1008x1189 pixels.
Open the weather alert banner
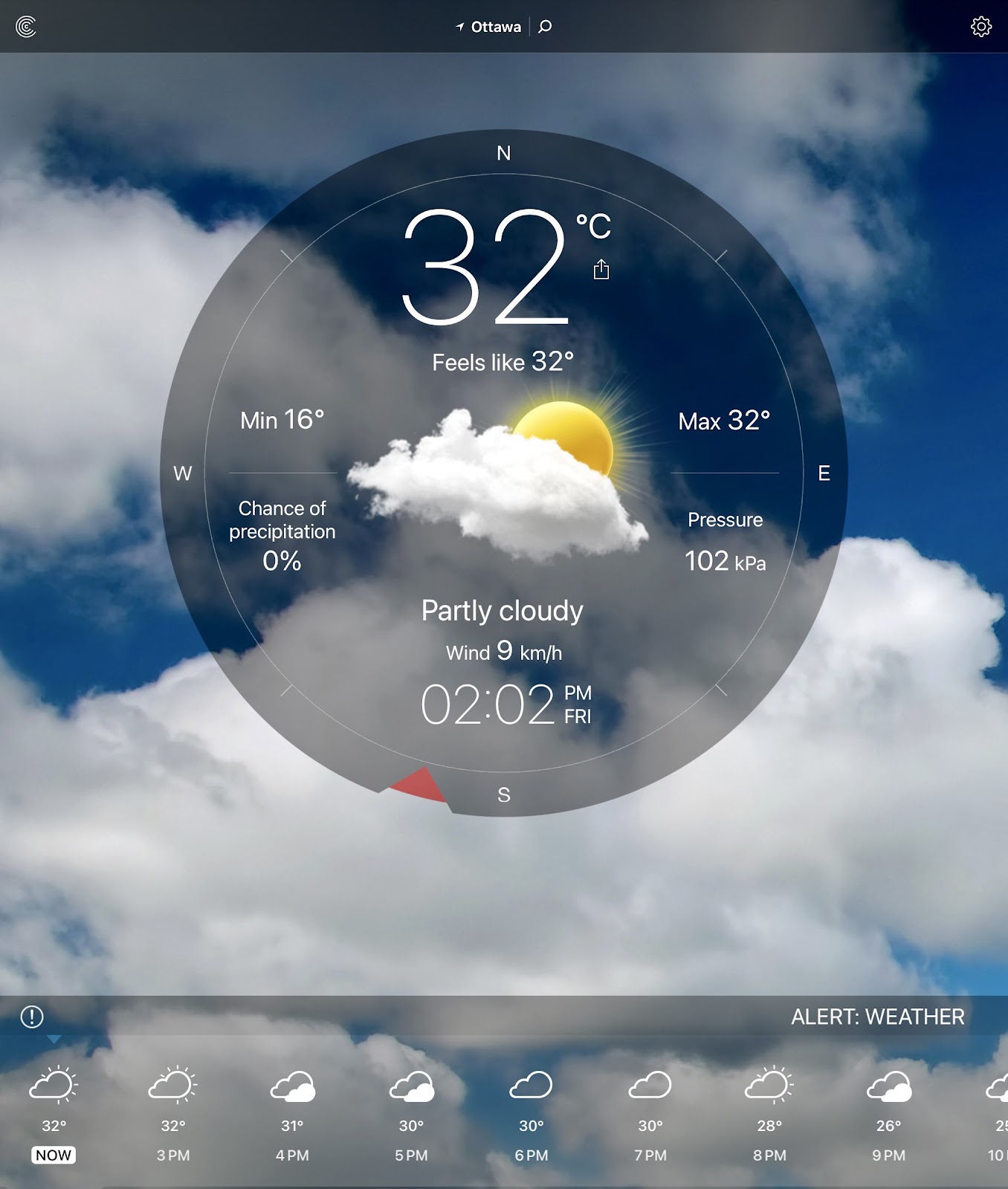pos(877,1016)
